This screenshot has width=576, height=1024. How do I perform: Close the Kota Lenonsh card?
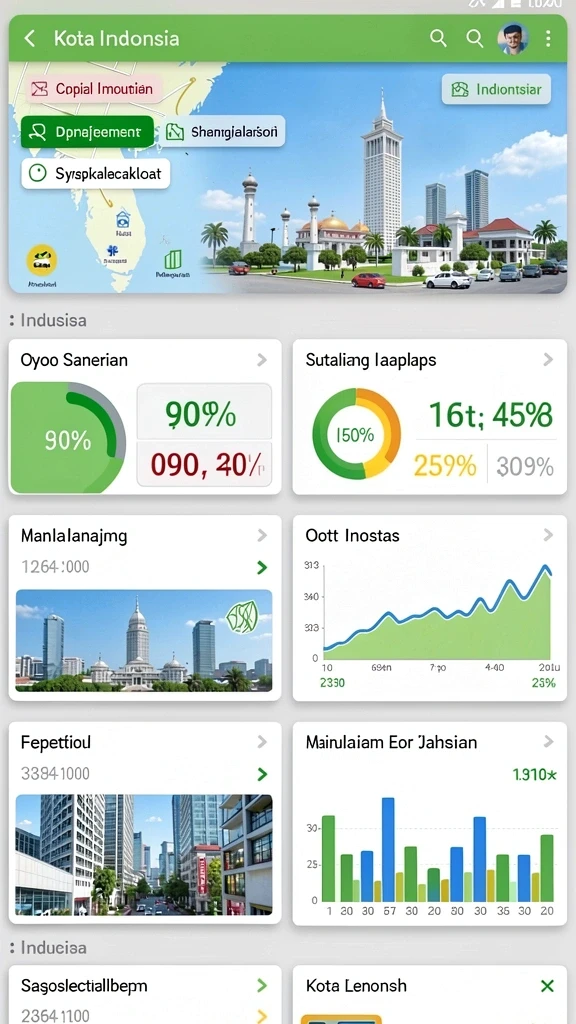(547, 985)
